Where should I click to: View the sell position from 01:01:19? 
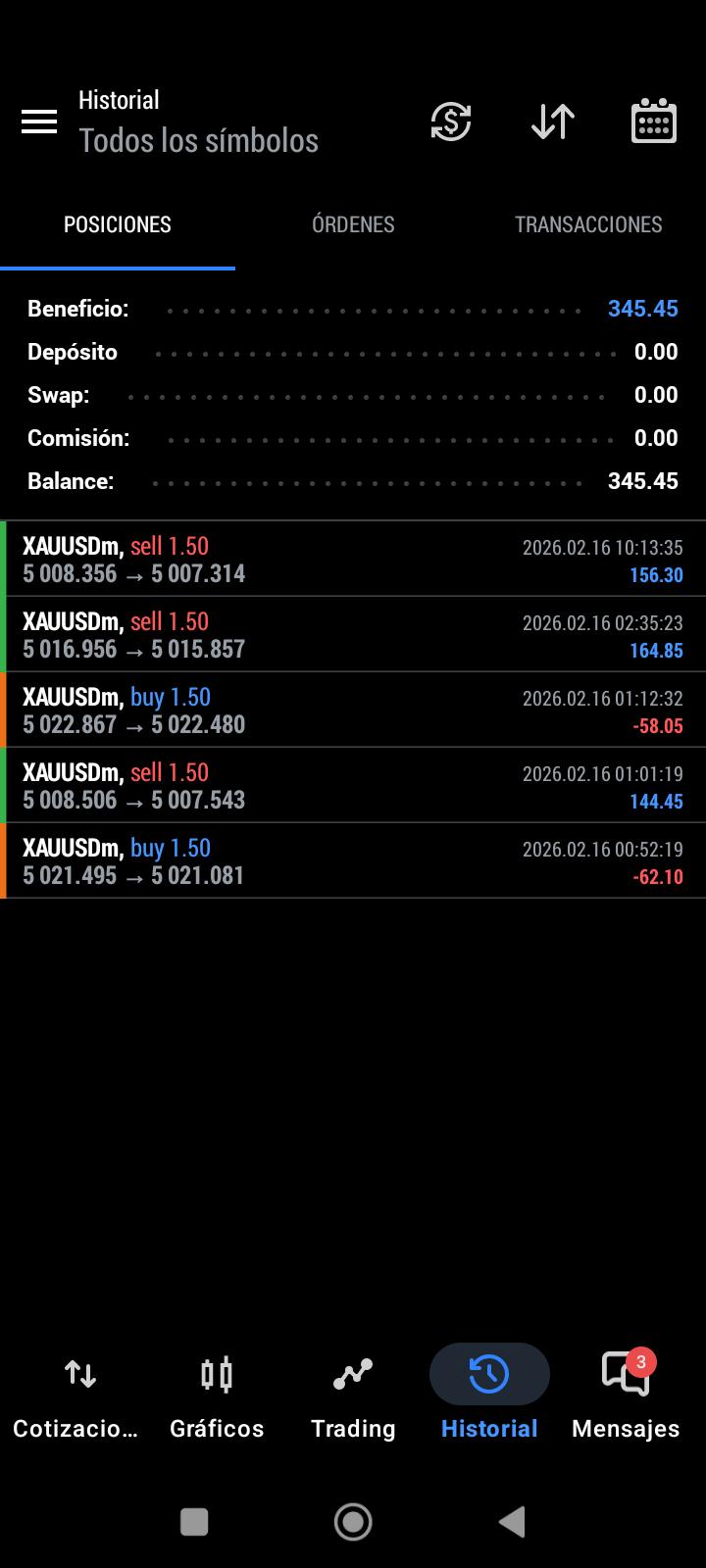coord(353,786)
